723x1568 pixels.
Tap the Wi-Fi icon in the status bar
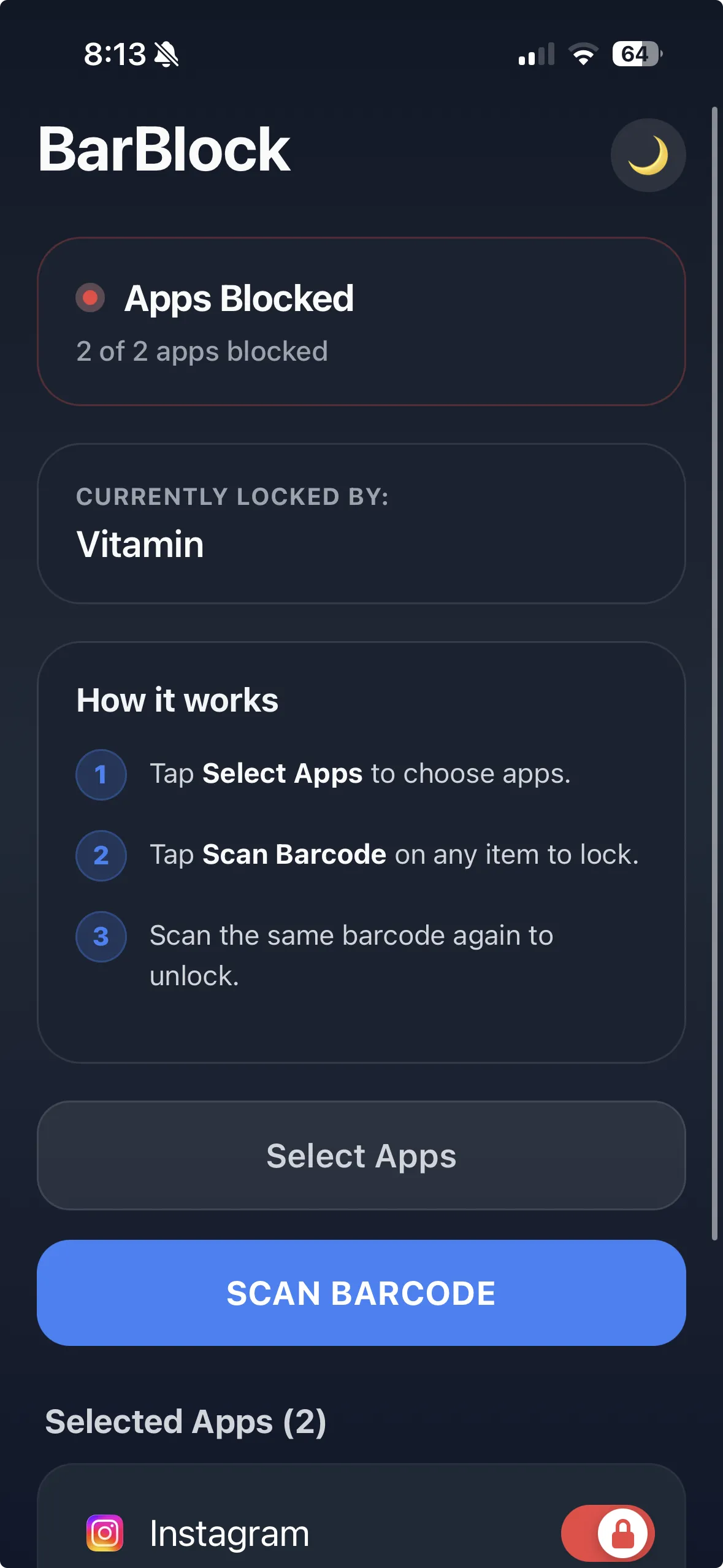582,54
